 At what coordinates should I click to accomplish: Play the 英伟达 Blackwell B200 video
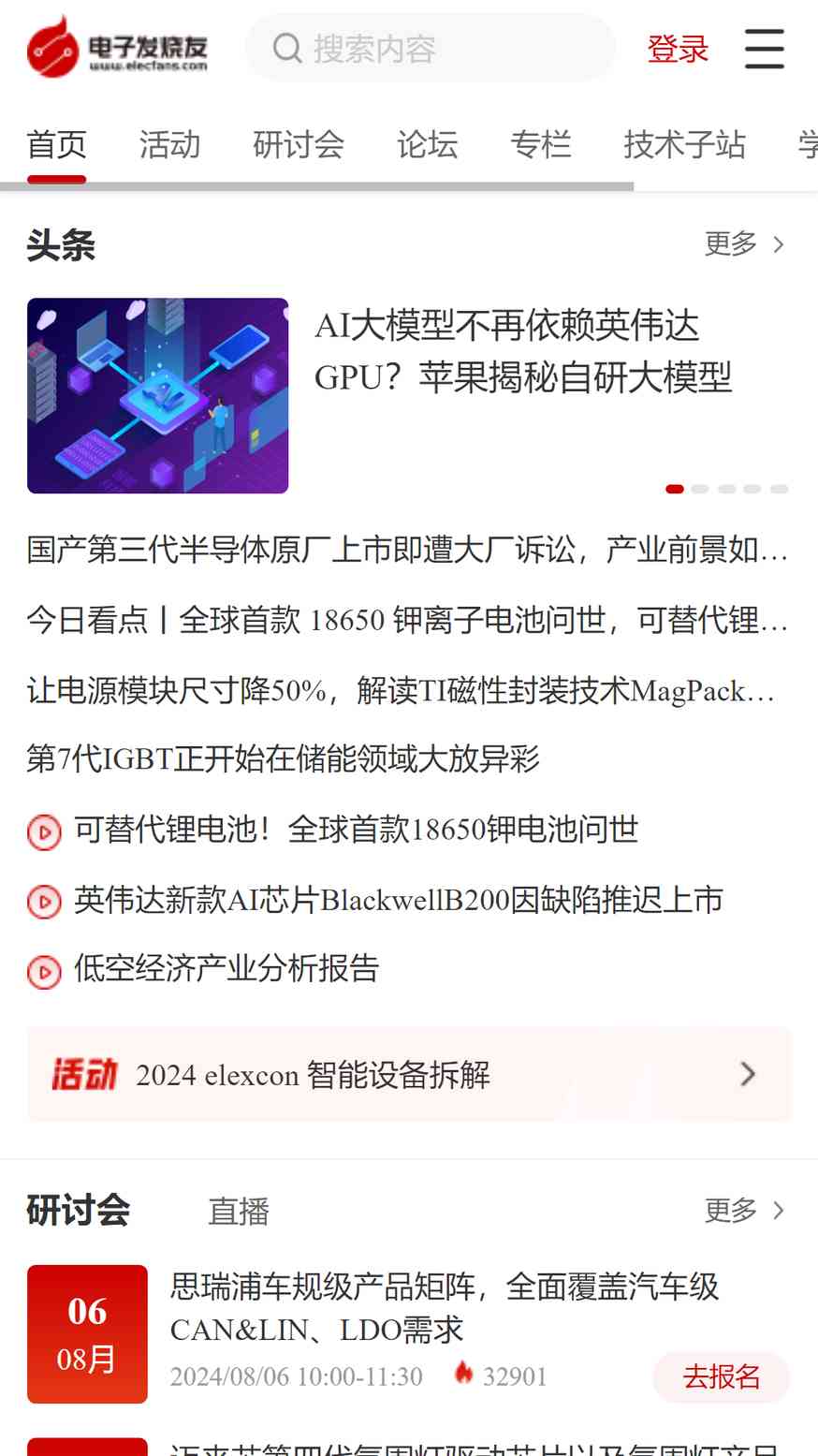click(x=398, y=900)
